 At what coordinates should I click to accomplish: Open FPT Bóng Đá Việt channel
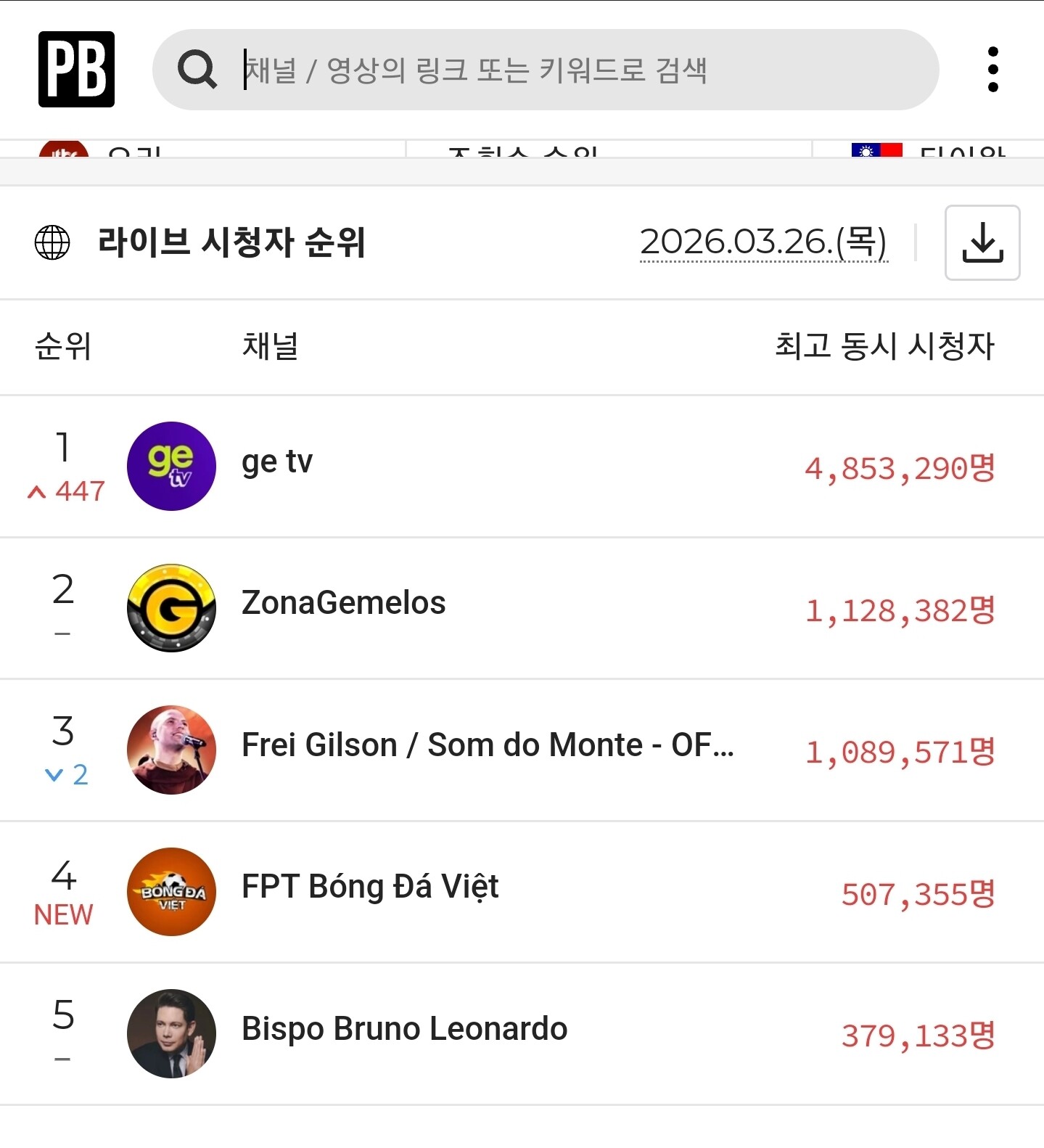coord(370,887)
